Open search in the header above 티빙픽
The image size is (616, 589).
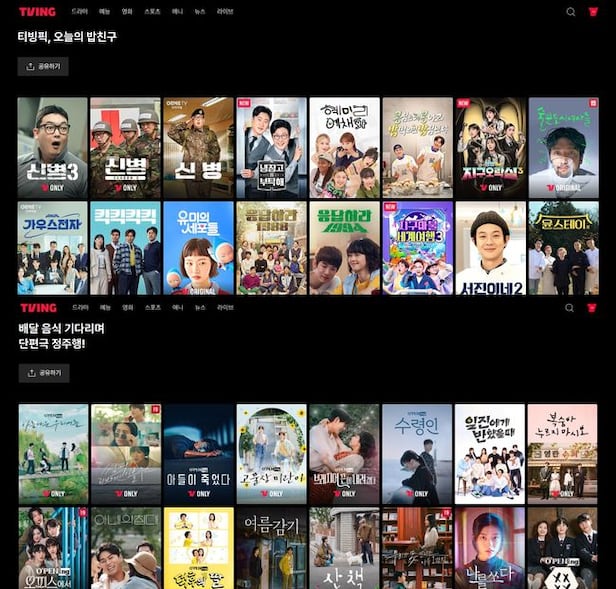click(x=571, y=12)
